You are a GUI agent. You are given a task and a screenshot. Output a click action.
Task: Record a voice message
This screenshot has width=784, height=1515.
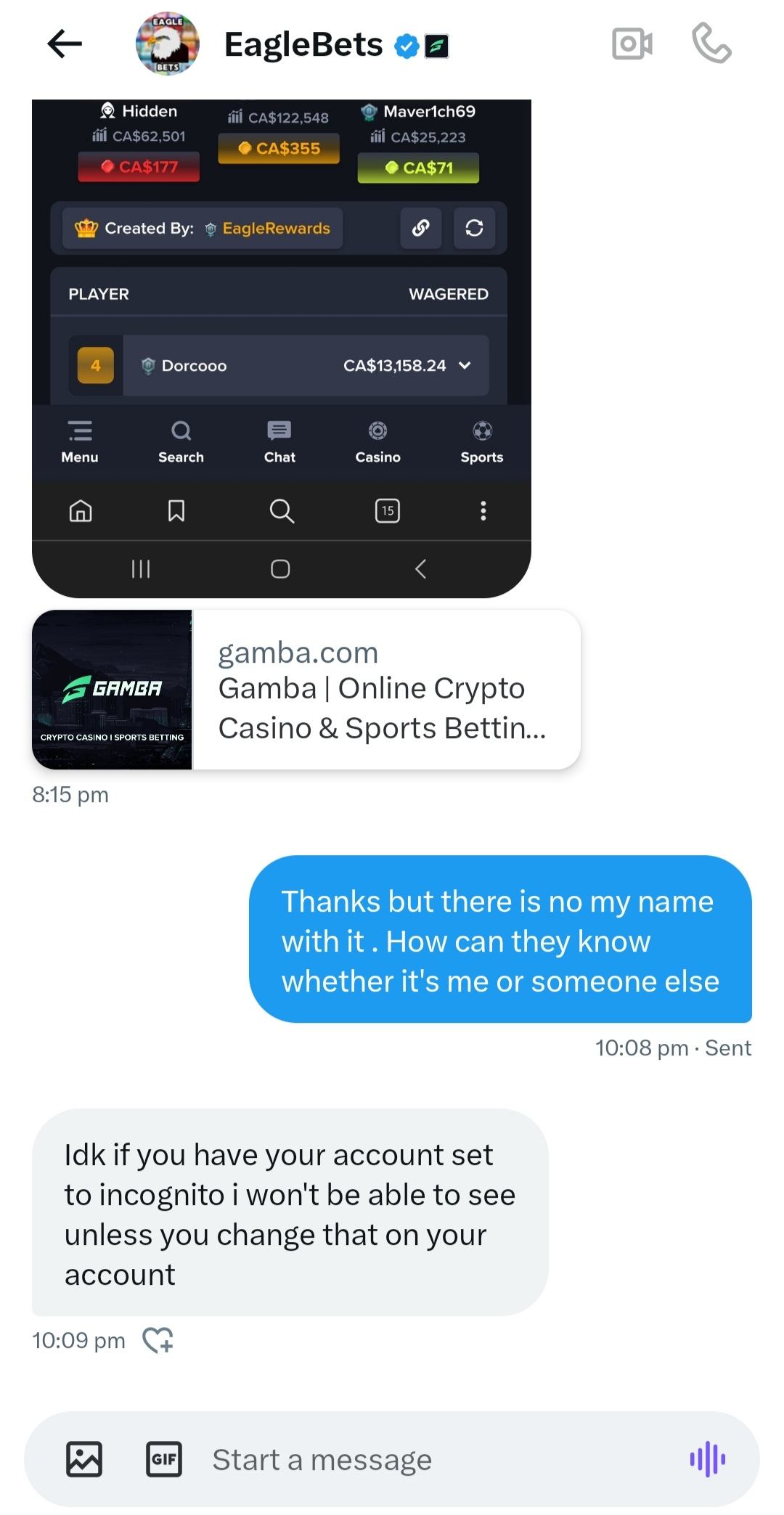pos(707,1459)
